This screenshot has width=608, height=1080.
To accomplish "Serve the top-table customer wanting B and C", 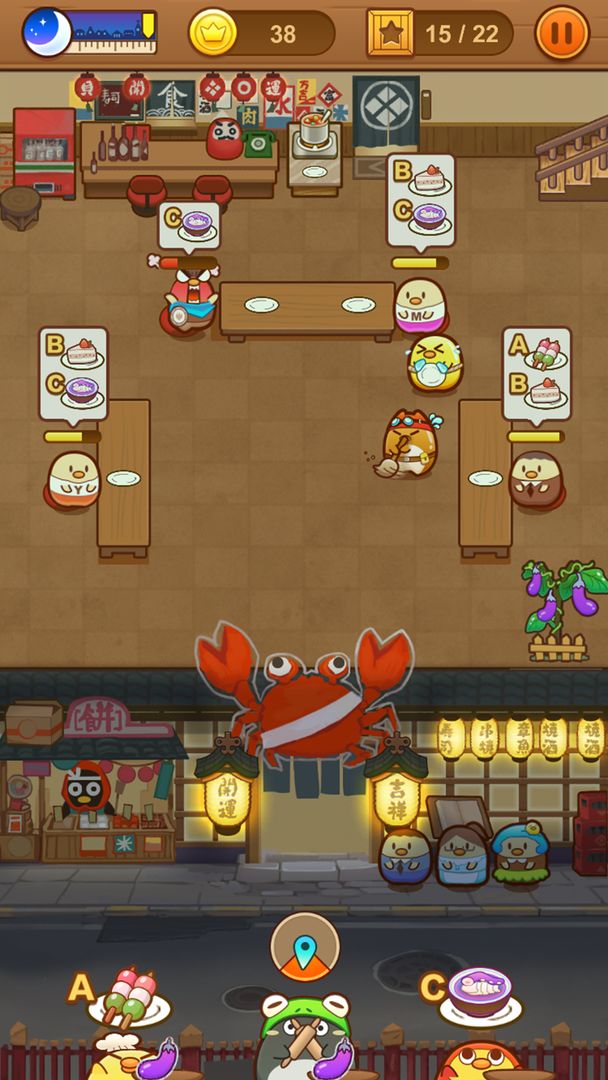I will pyautogui.click(x=420, y=303).
